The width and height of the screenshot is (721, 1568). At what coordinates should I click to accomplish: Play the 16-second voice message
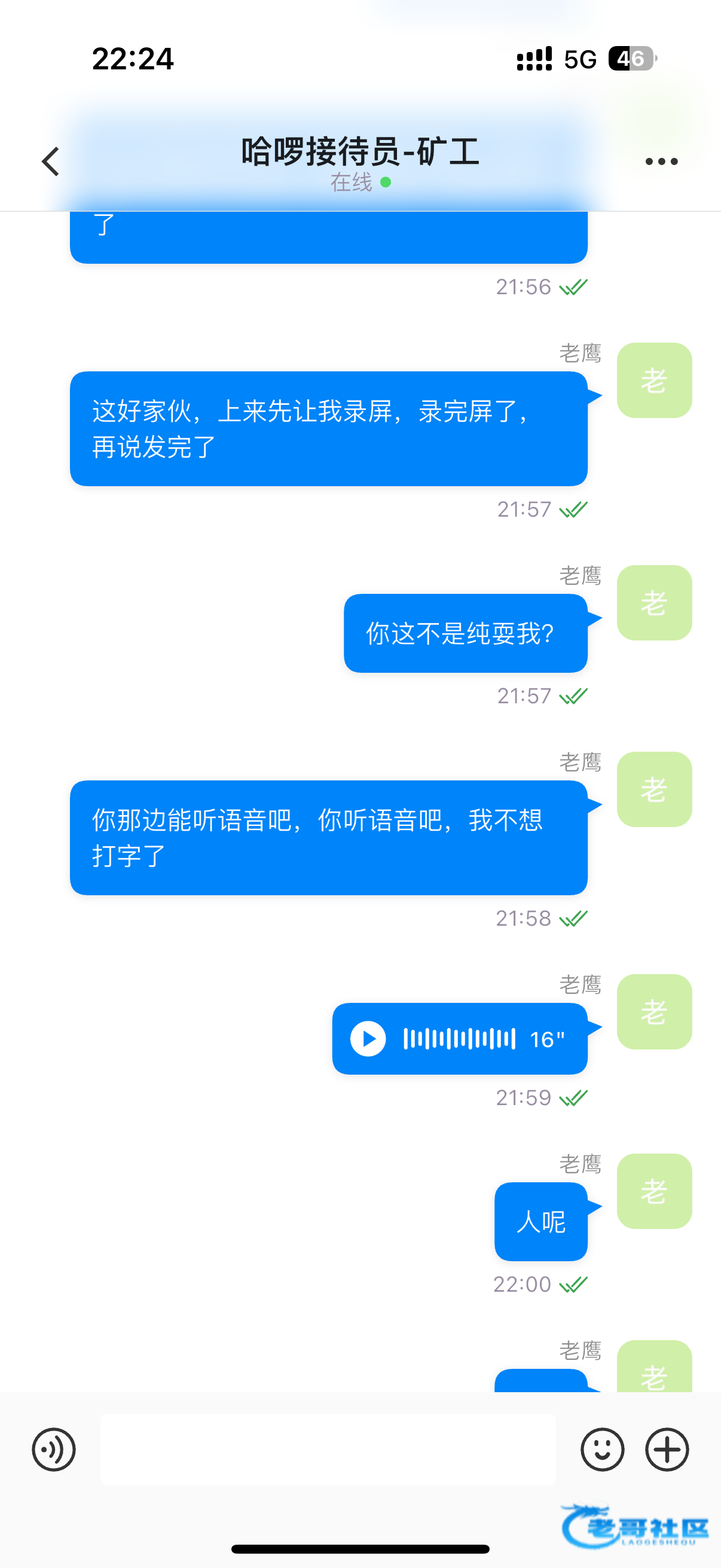point(368,1038)
